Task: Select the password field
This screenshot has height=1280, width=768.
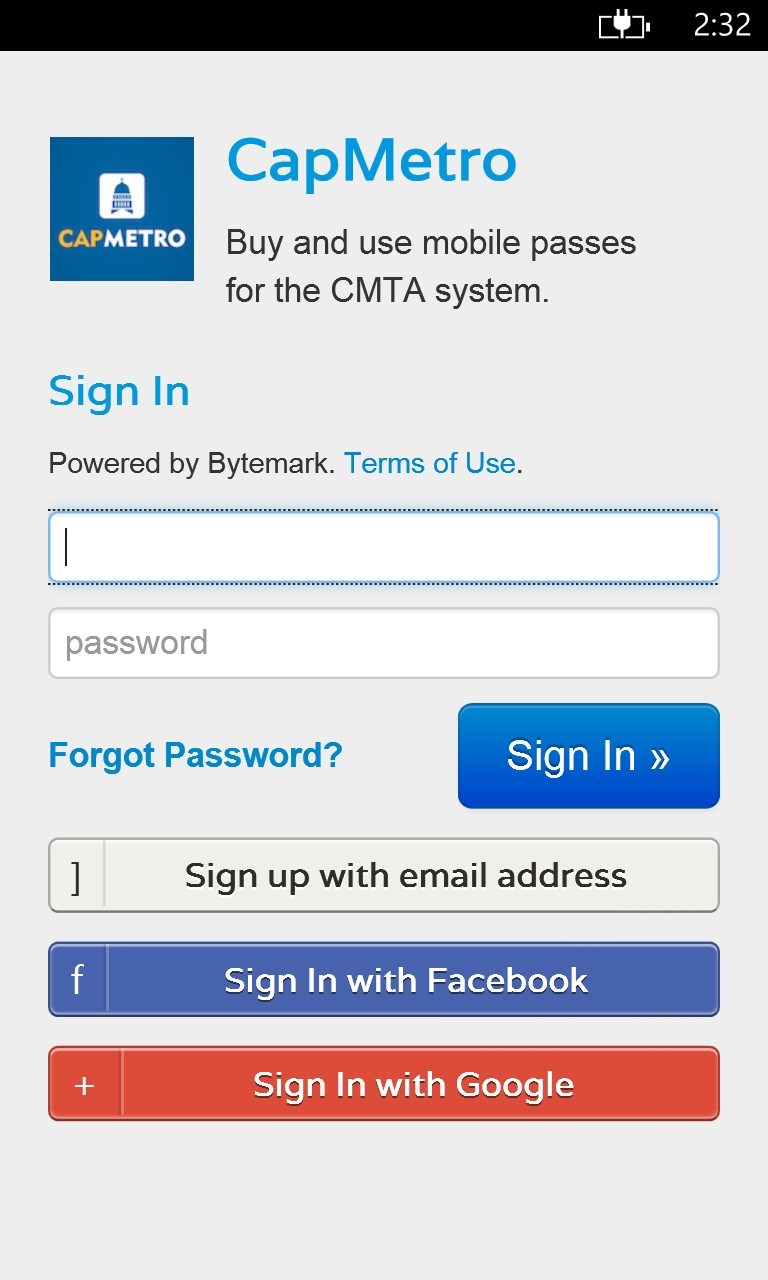Action: [x=384, y=643]
